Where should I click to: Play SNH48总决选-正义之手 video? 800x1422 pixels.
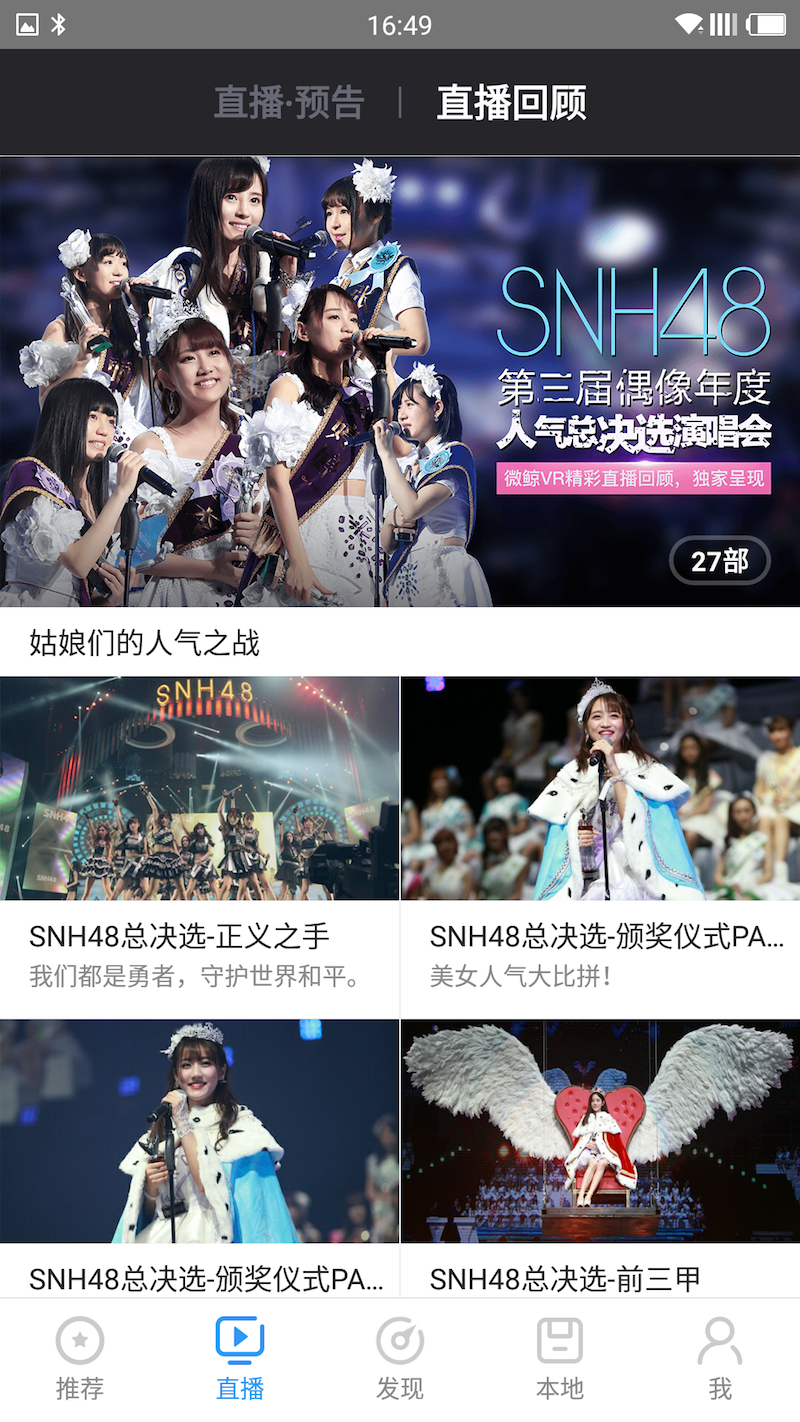point(199,789)
